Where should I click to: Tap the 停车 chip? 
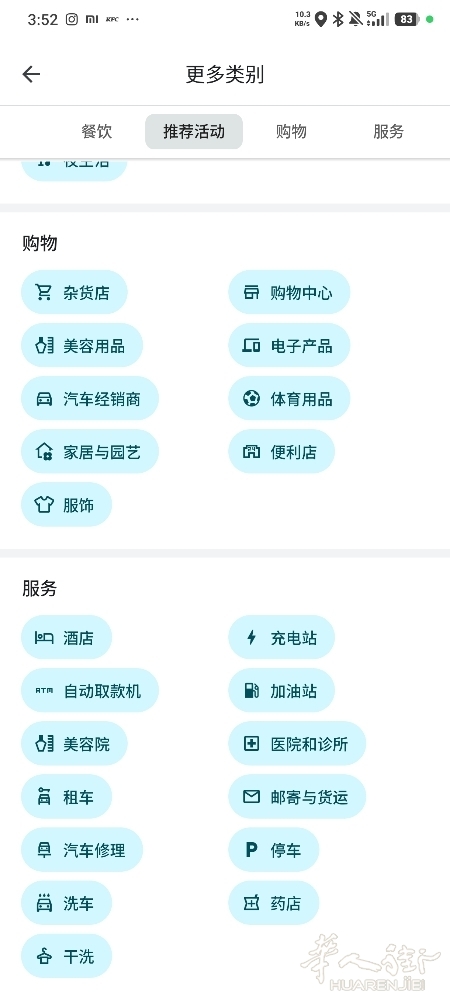tap(274, 849)
